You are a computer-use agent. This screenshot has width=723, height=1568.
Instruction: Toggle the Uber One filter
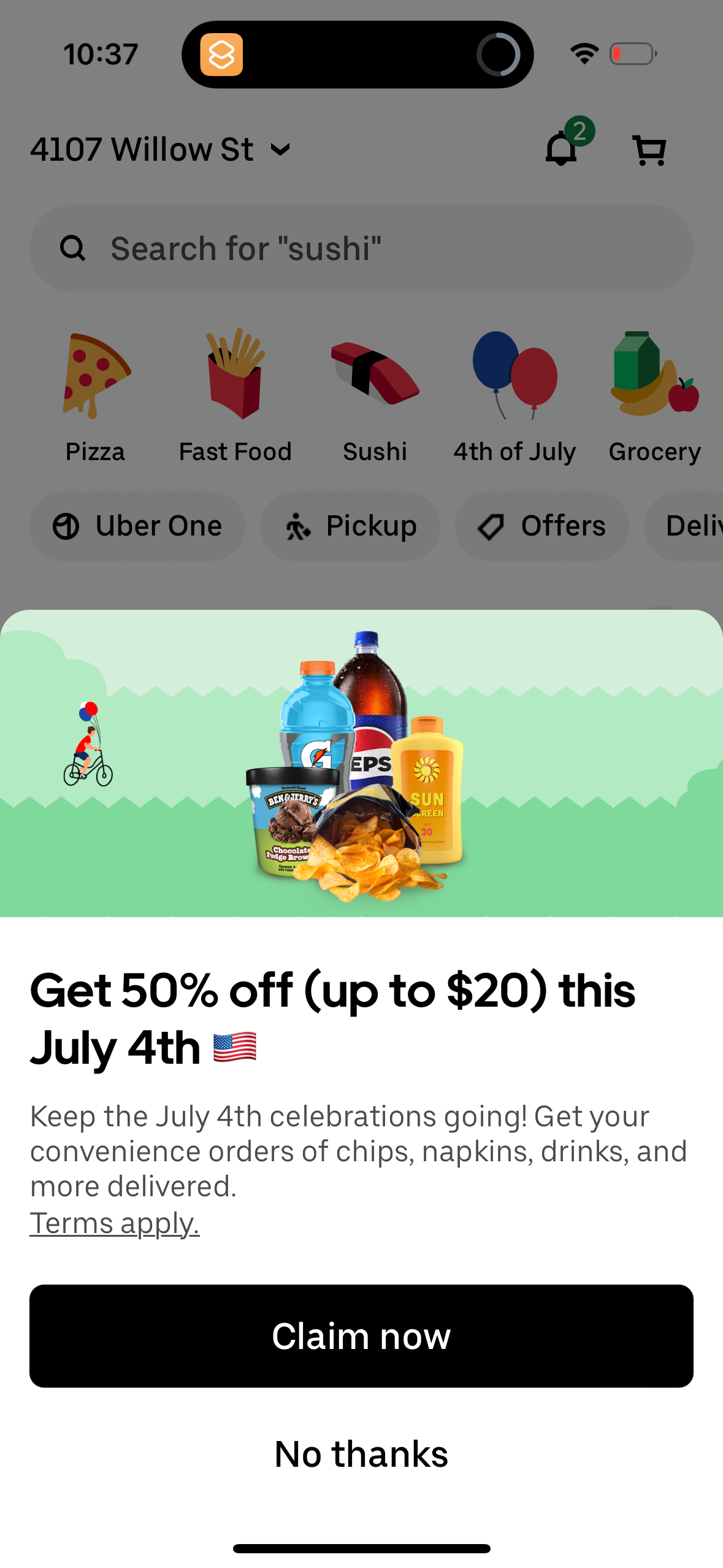(x=137, y=526)
